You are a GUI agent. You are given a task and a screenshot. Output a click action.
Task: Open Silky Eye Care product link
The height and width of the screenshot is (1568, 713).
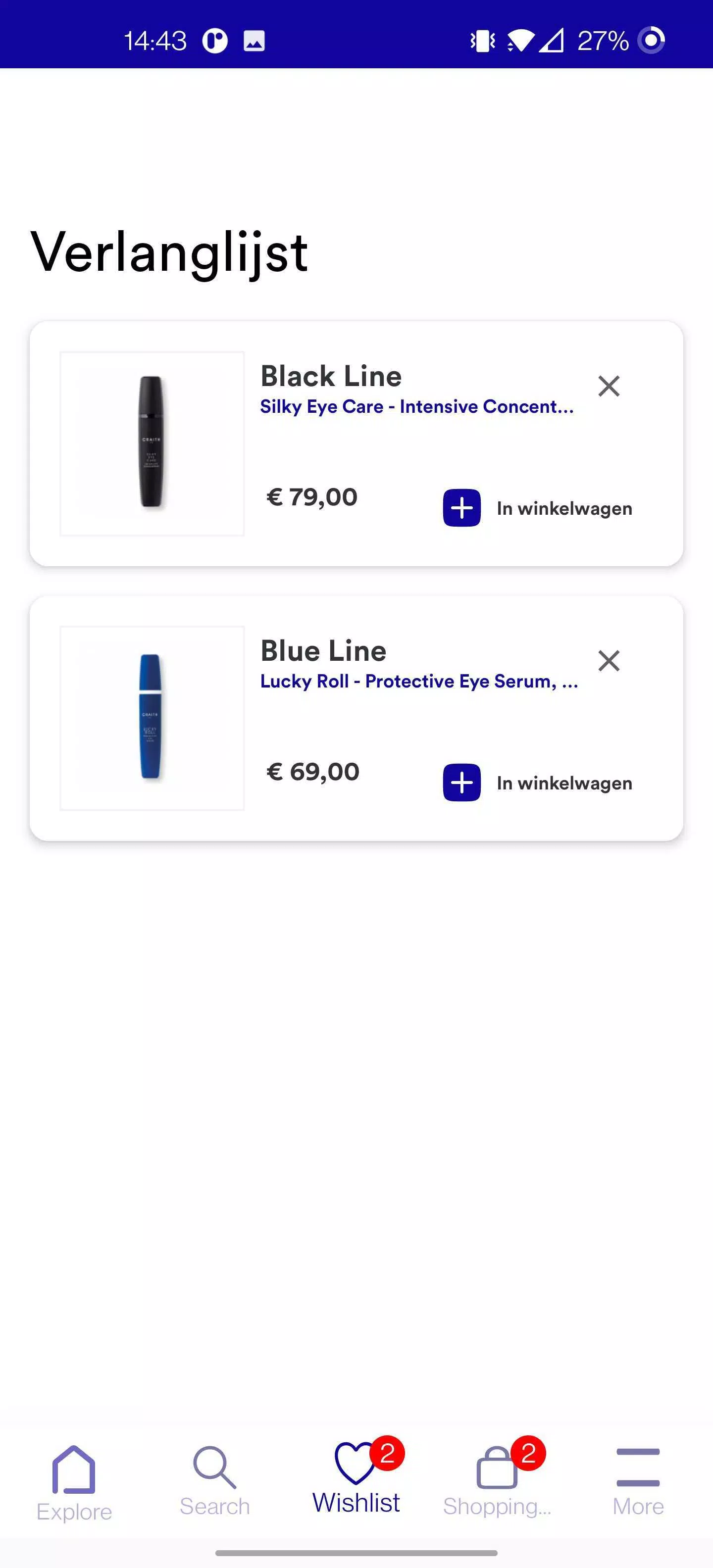[x=417, y=407]
